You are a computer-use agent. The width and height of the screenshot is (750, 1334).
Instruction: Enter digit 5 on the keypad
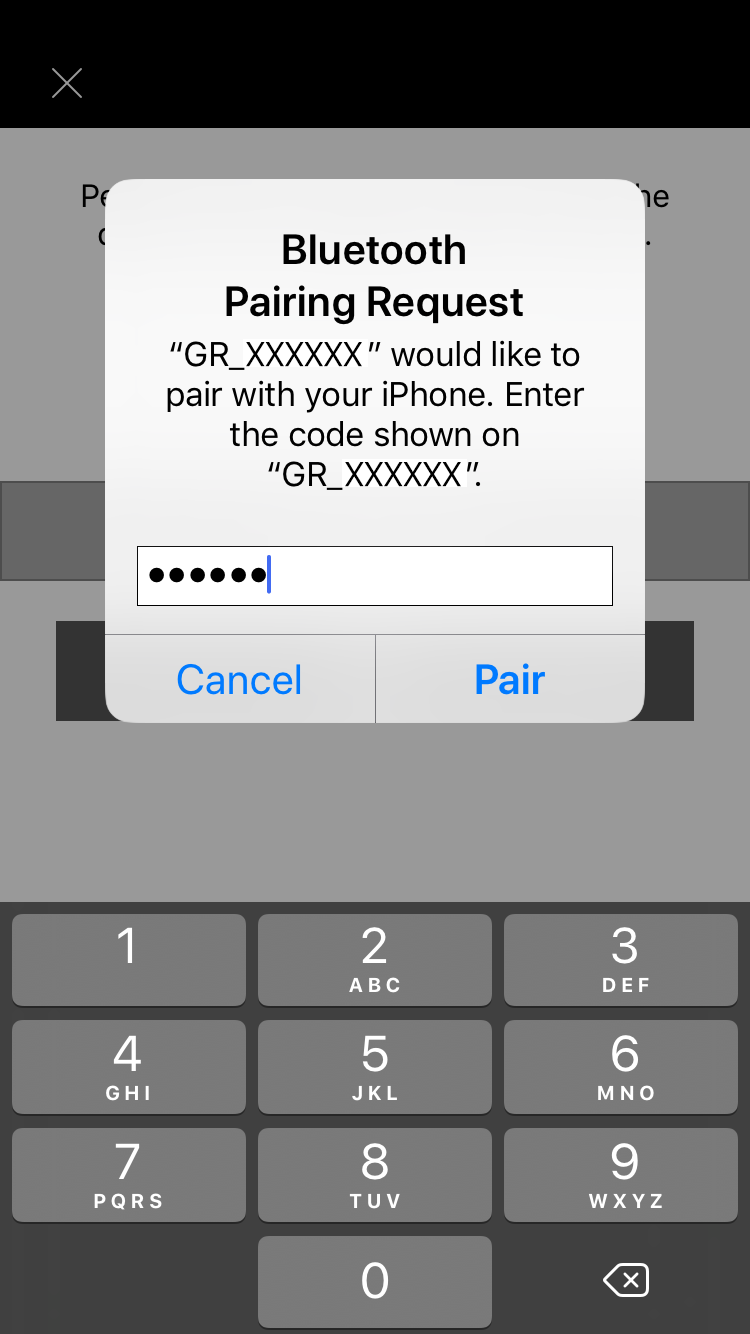[x=375, y=1067]
